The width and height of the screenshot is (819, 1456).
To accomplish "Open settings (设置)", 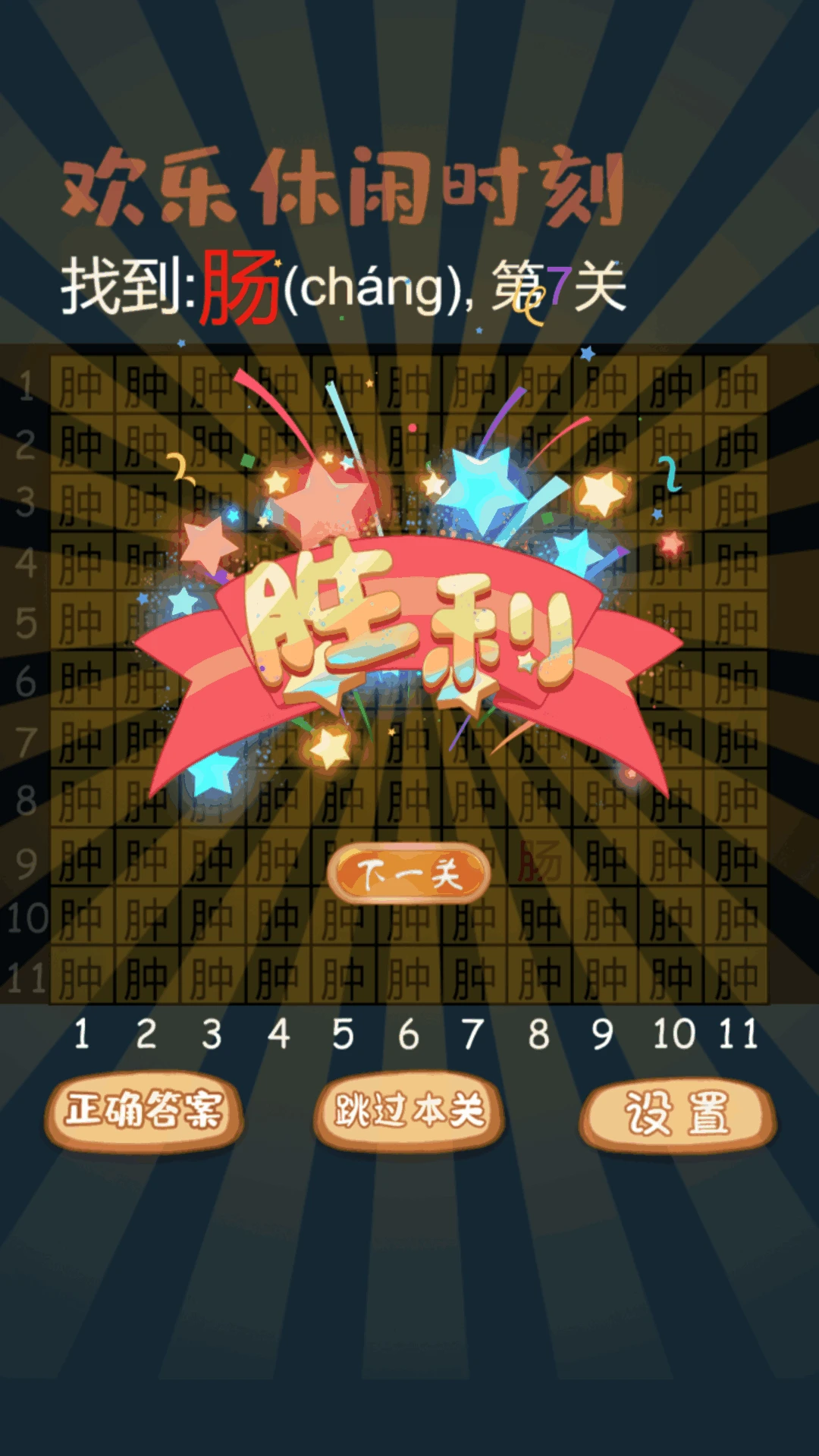I will [677, 1113].
